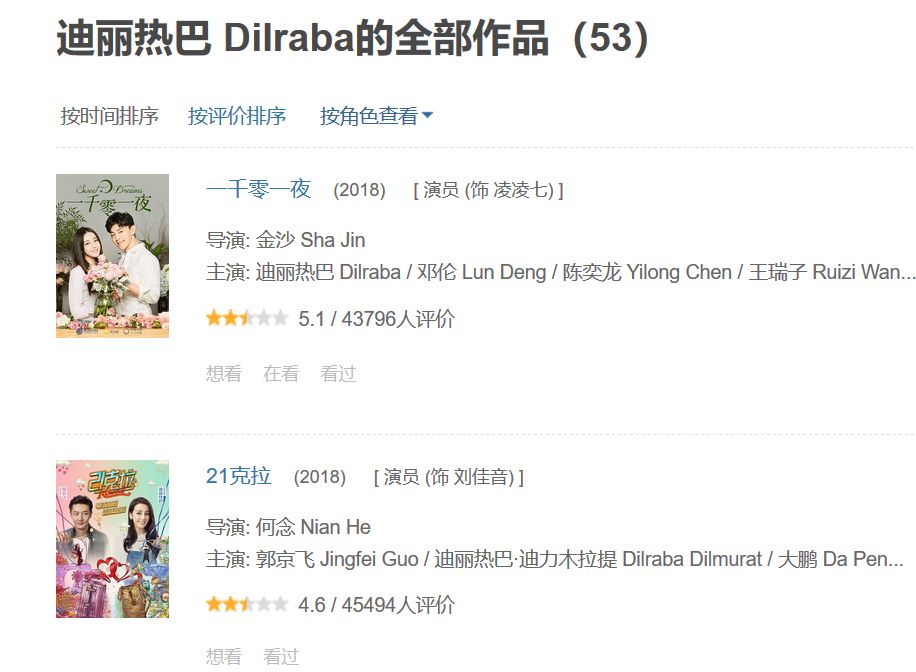916x672 pixels.
Task: Mark 一千零一夜 as 在看
Action: (x=281, y=373)
